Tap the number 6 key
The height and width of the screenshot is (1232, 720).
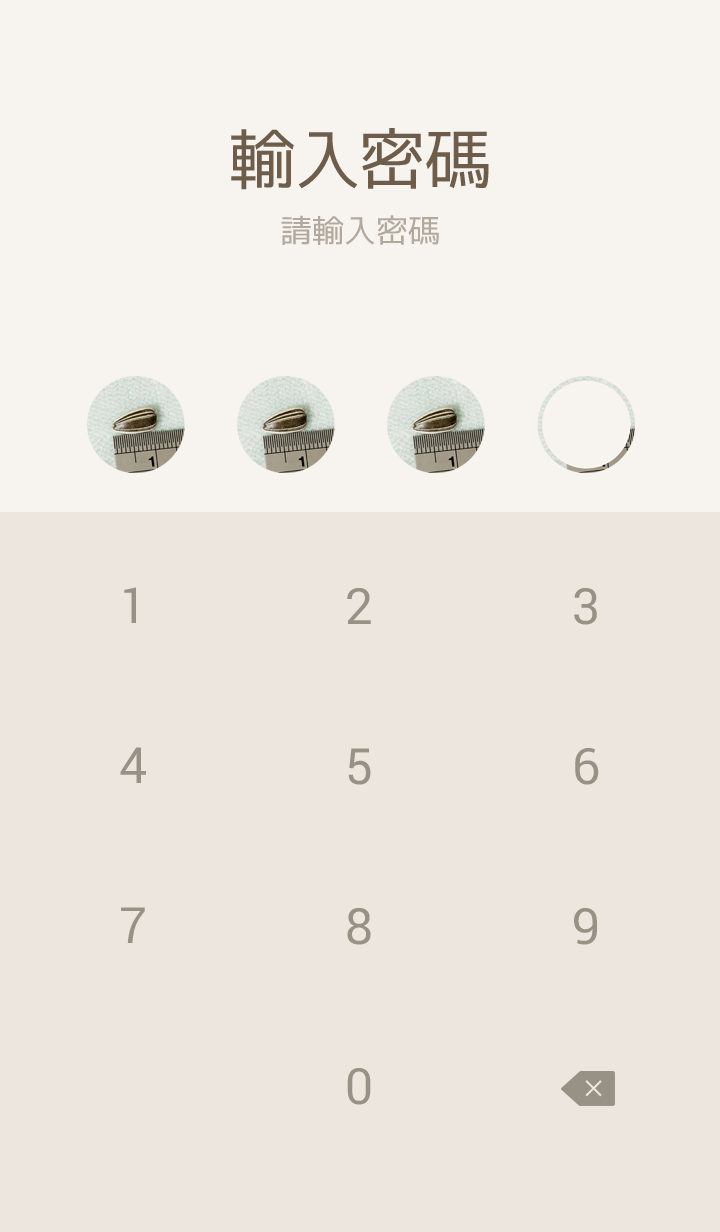coord(586,767)
